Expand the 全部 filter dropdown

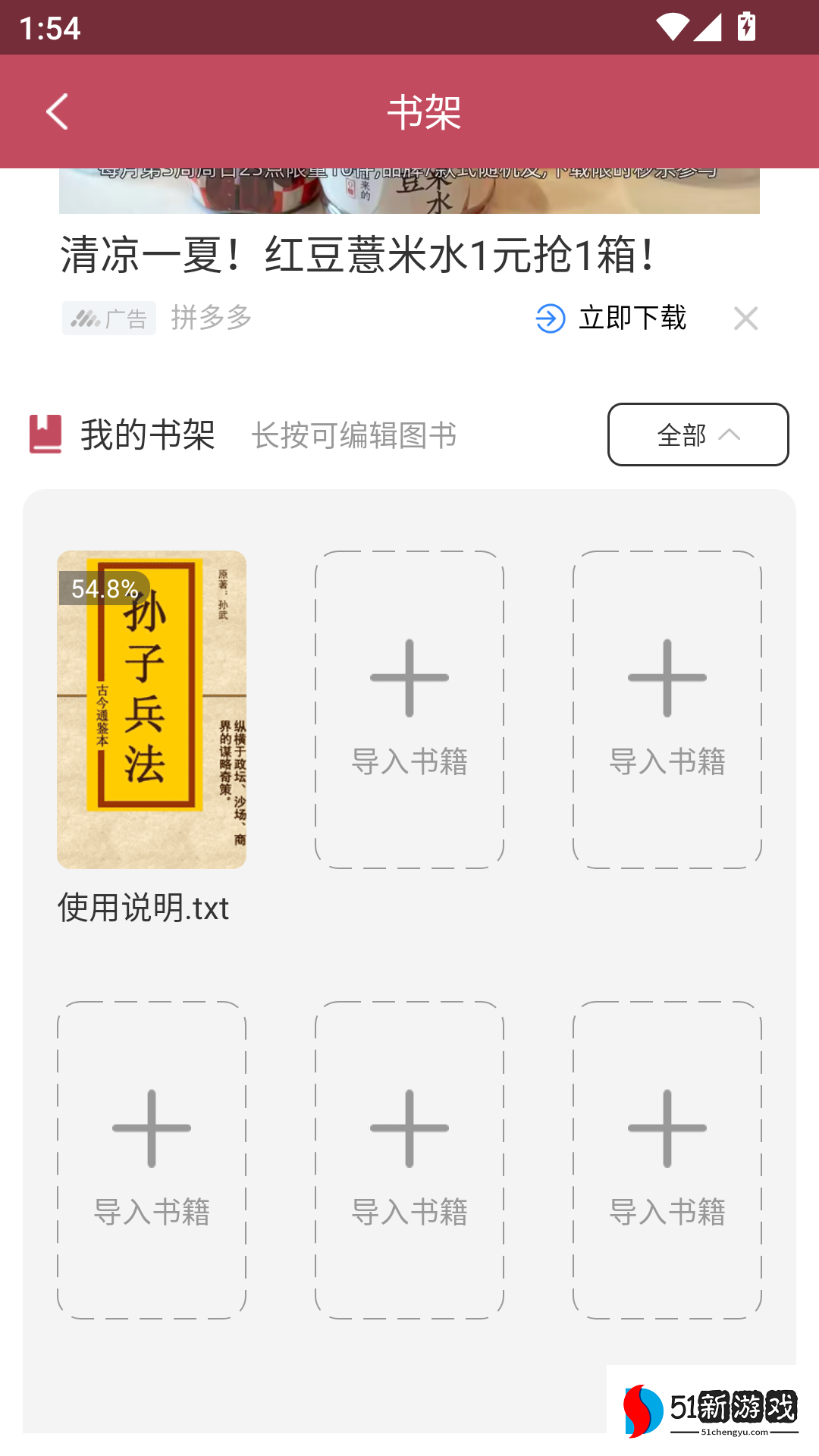pos(698,435)
